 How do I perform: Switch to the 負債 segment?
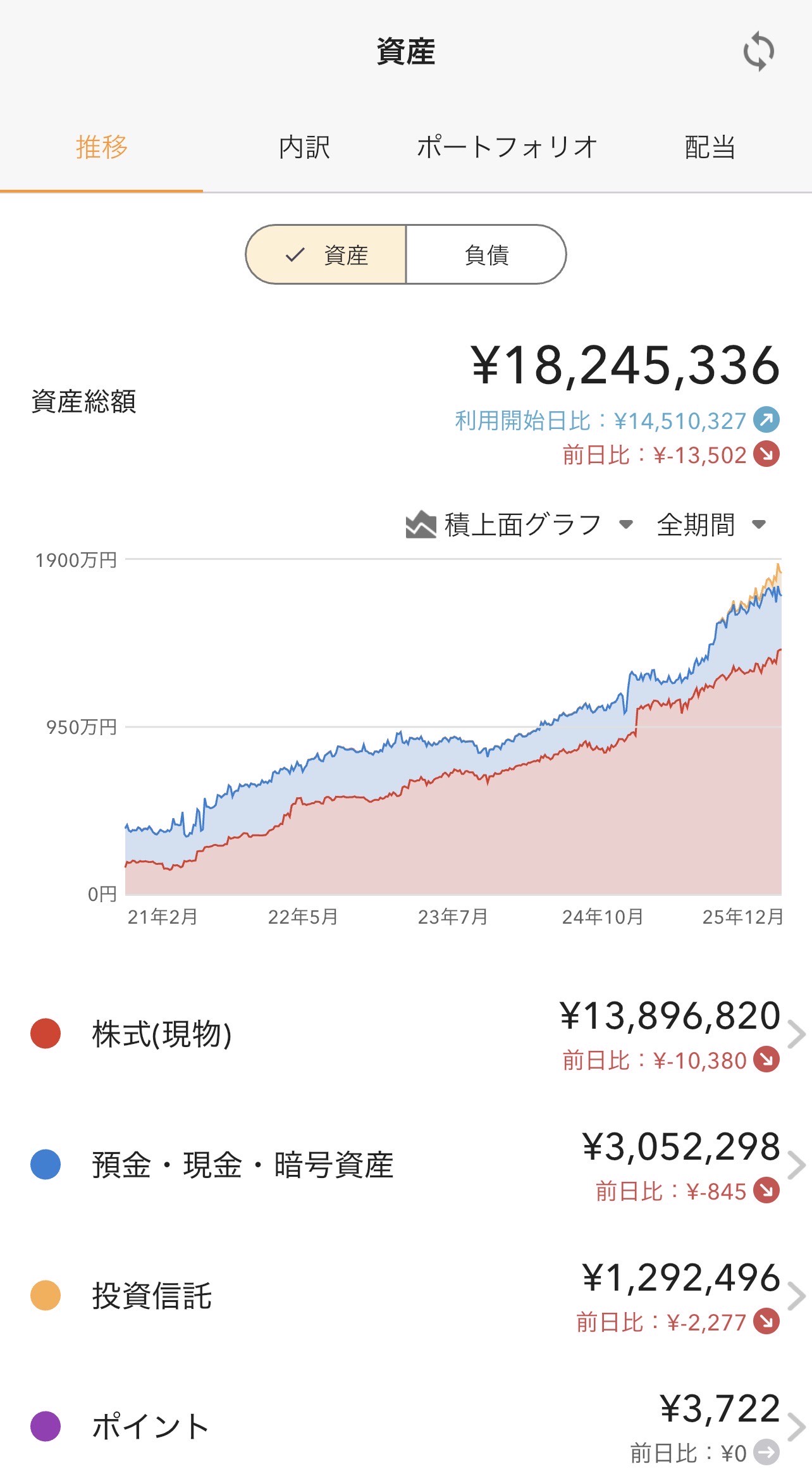(486, 255)
